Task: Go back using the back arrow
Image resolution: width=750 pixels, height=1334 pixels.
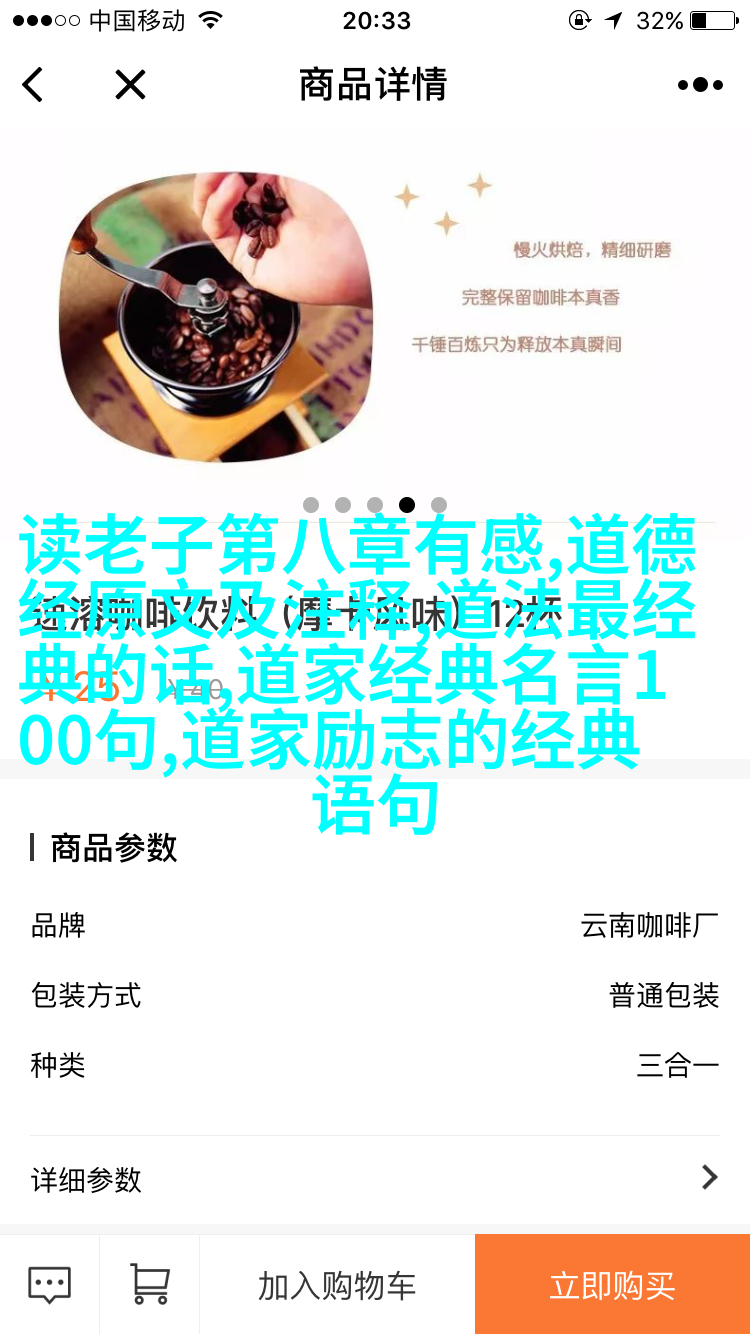Action: point(33,85)
